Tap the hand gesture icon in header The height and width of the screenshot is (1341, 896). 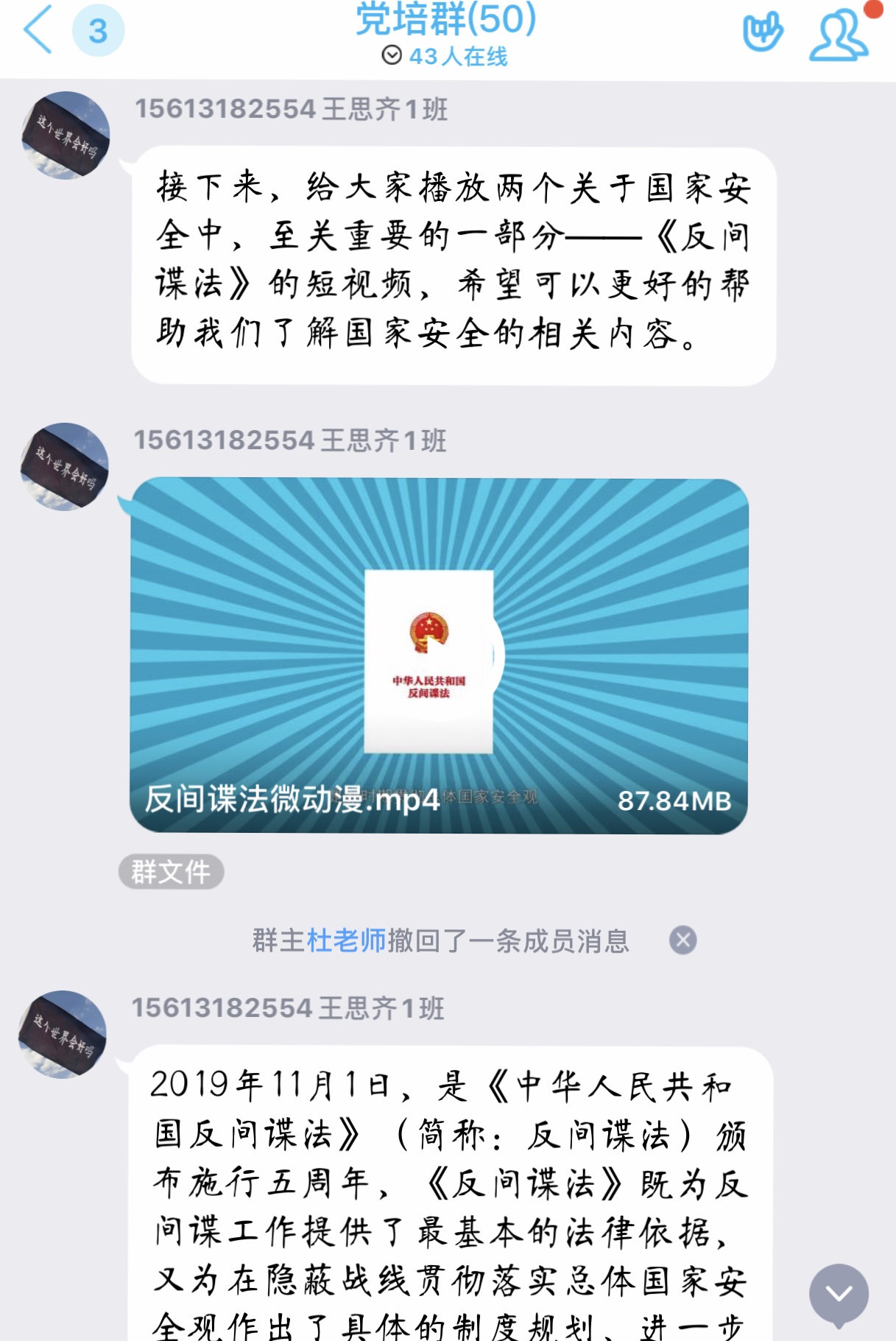coord(762,33)
